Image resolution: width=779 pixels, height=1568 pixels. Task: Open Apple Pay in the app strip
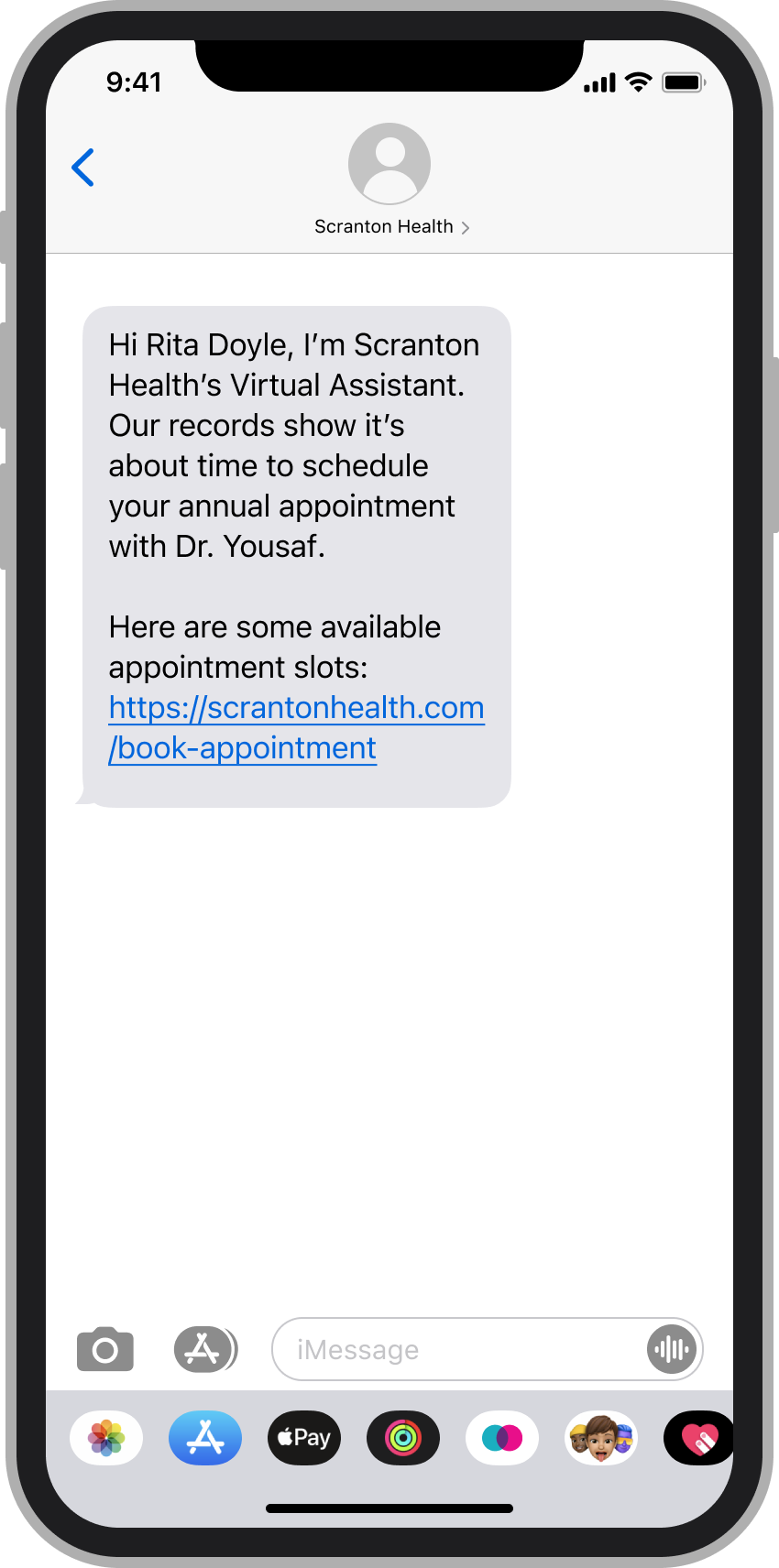pyautogui.click(x=304, y=1438)
